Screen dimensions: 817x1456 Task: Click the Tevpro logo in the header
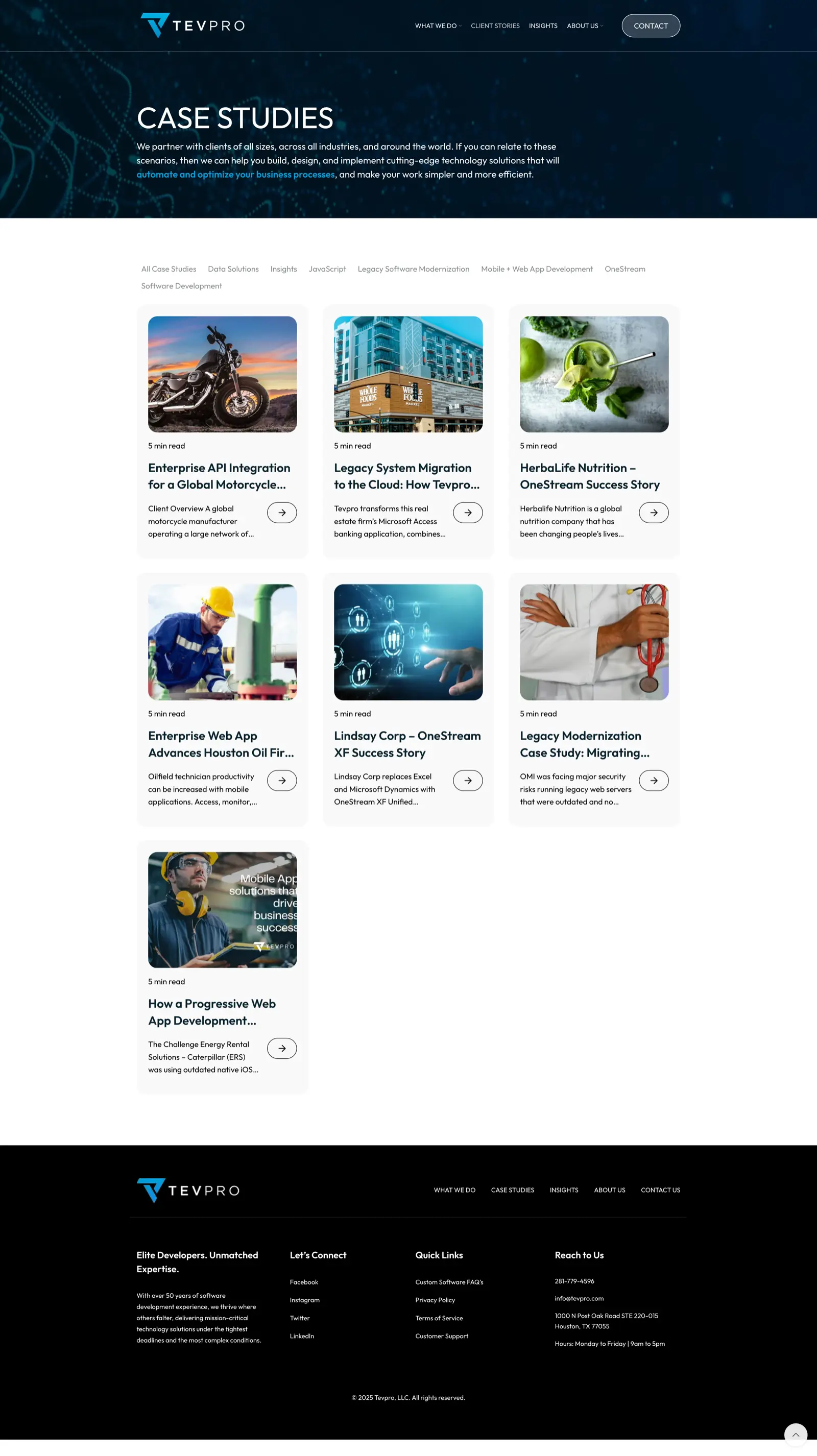click(x=192, y=25)
